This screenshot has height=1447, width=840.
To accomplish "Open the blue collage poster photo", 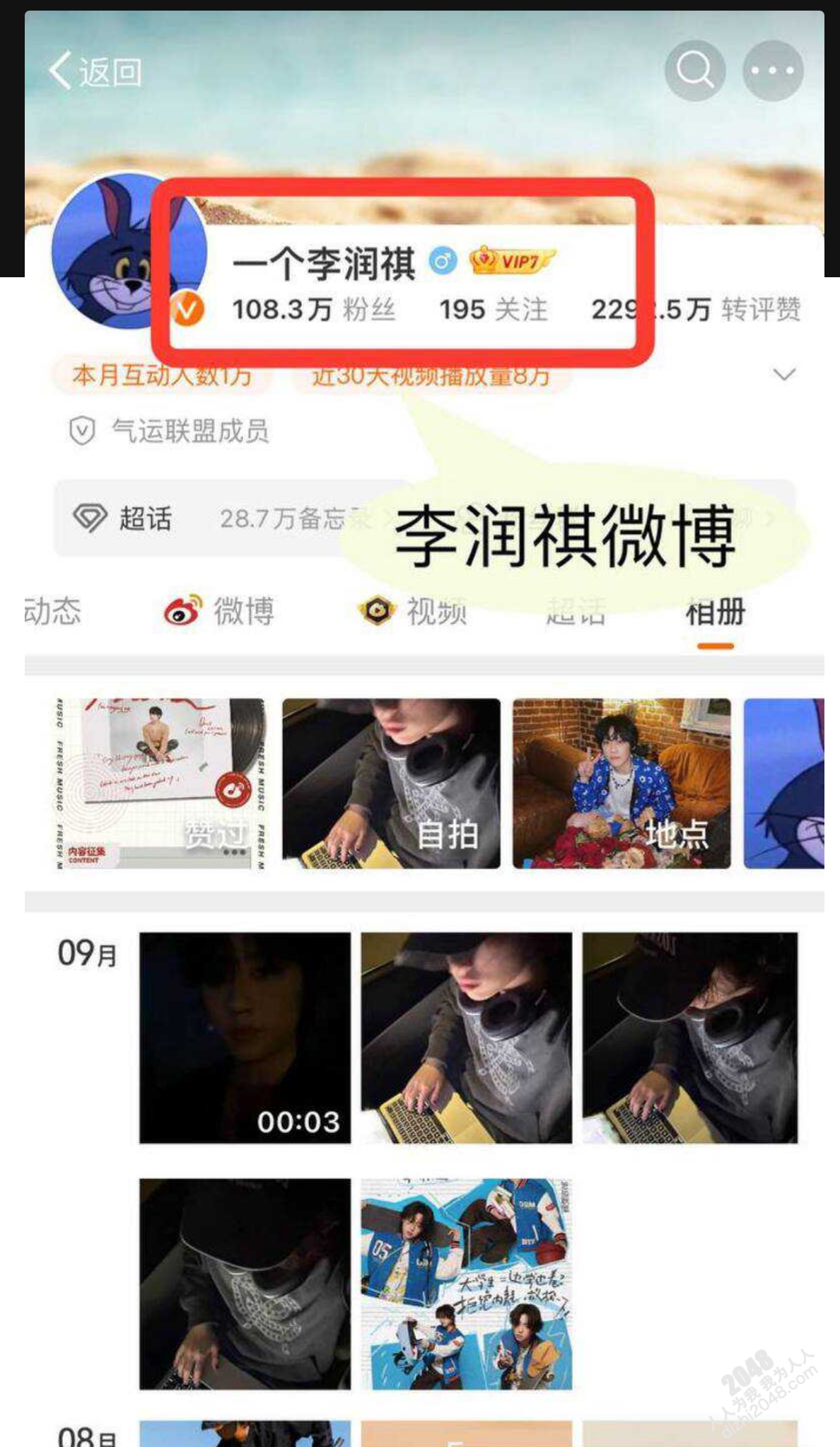I will (466, 1284).
